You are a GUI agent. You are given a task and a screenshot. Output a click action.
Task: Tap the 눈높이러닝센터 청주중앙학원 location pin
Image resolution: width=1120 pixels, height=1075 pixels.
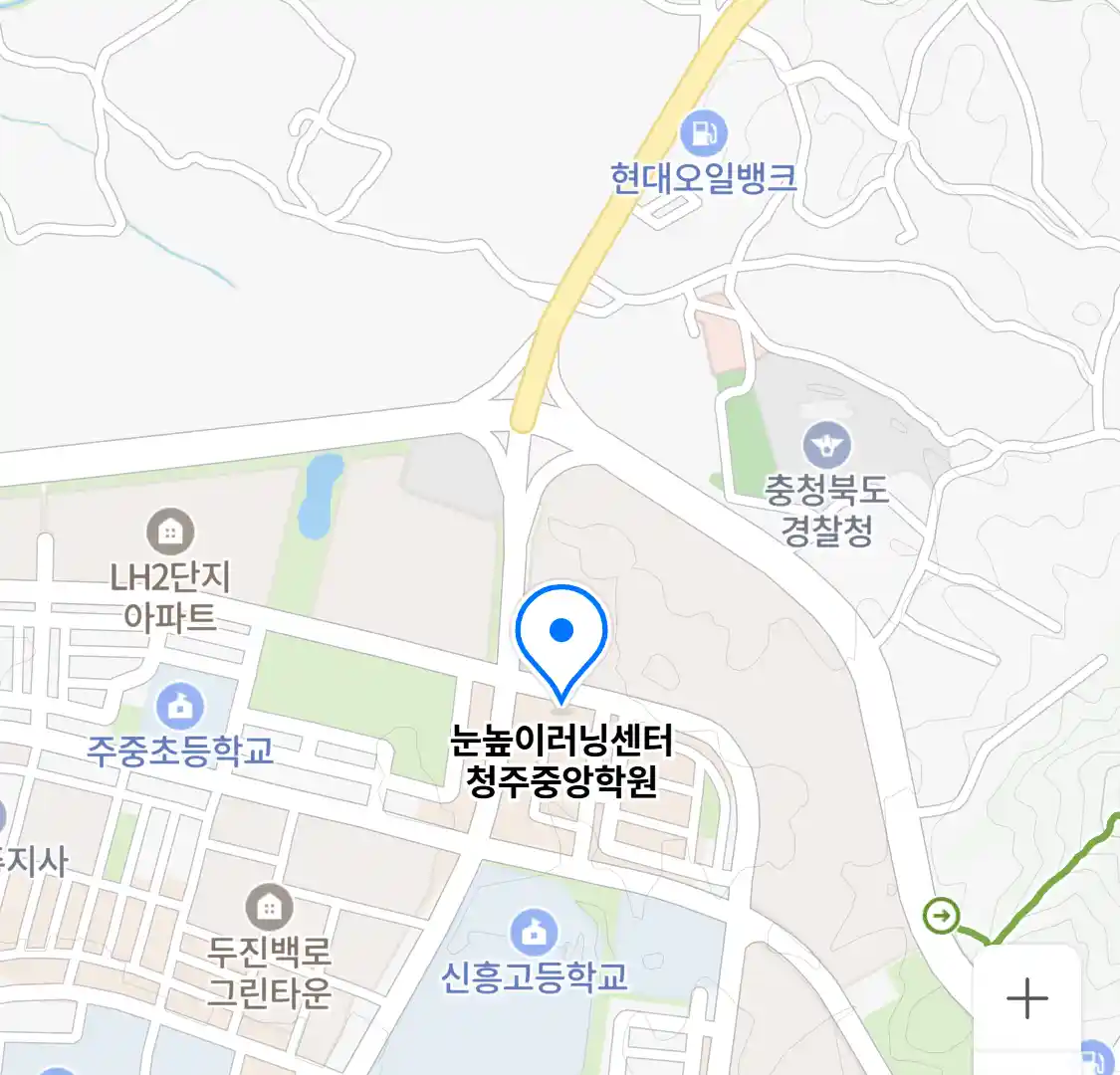tap(561, 636)
